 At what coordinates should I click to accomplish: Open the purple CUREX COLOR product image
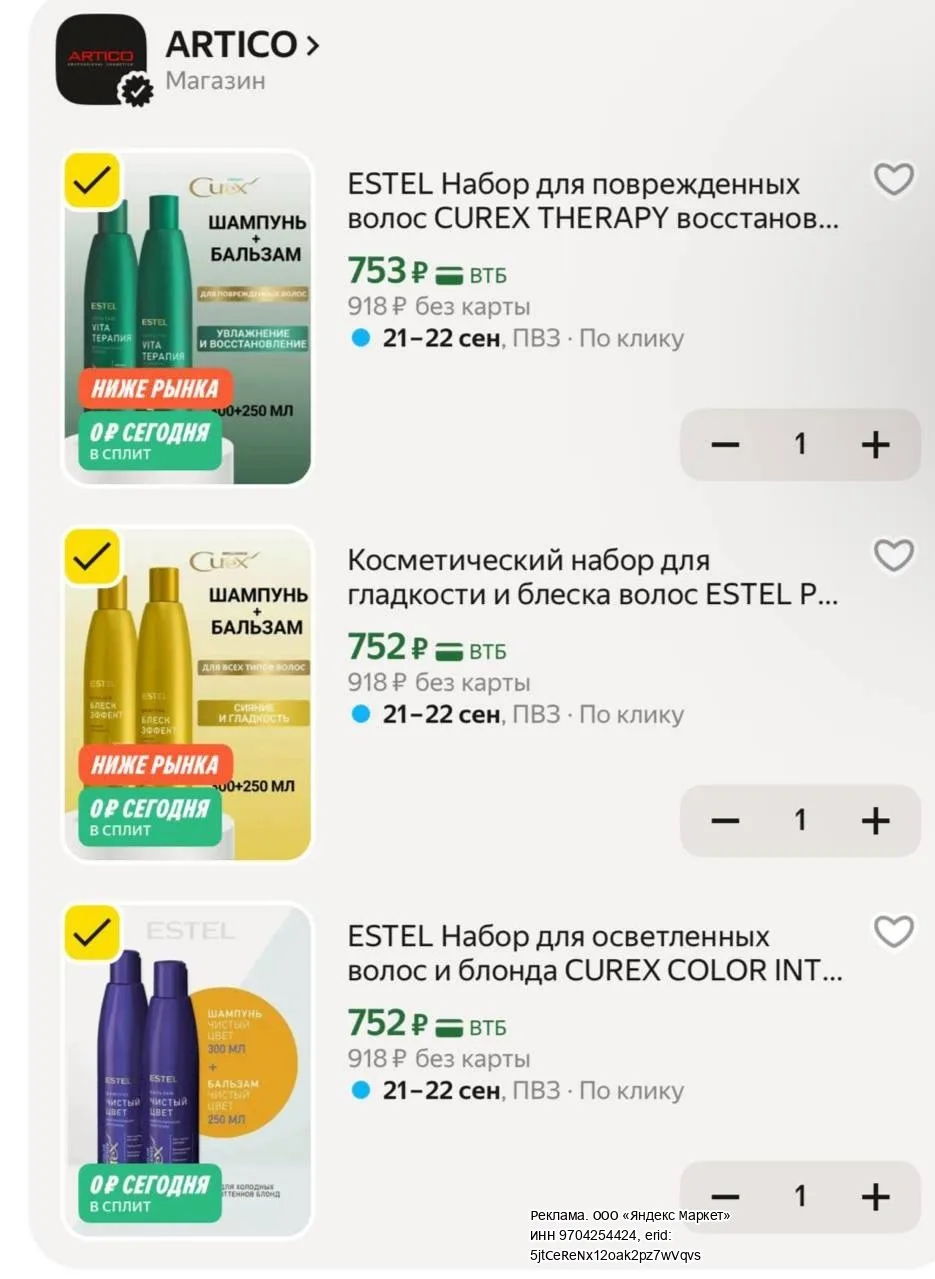click(188, 1070)
